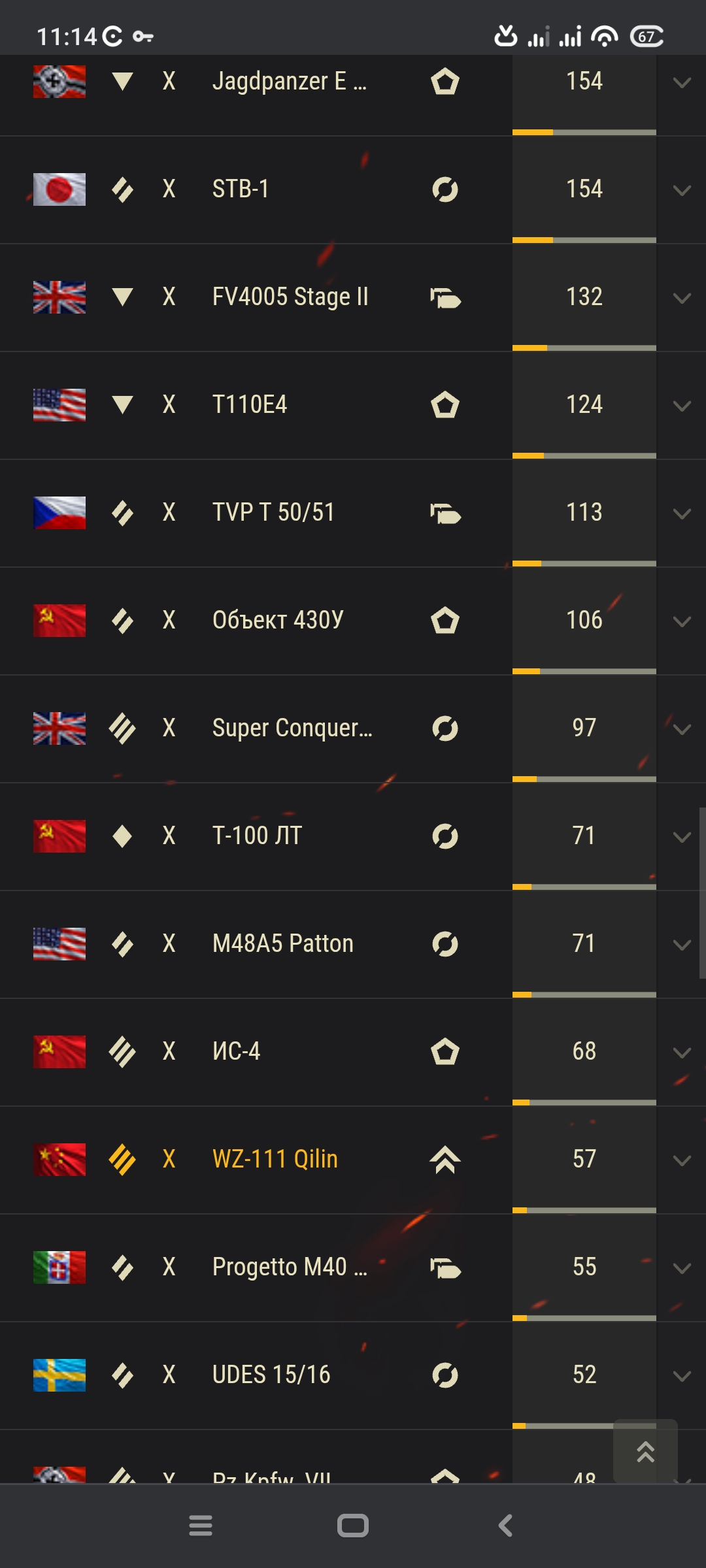Open the STB-1 tank entry
This screenshot has width=706, height=1568.
[241, 189]
